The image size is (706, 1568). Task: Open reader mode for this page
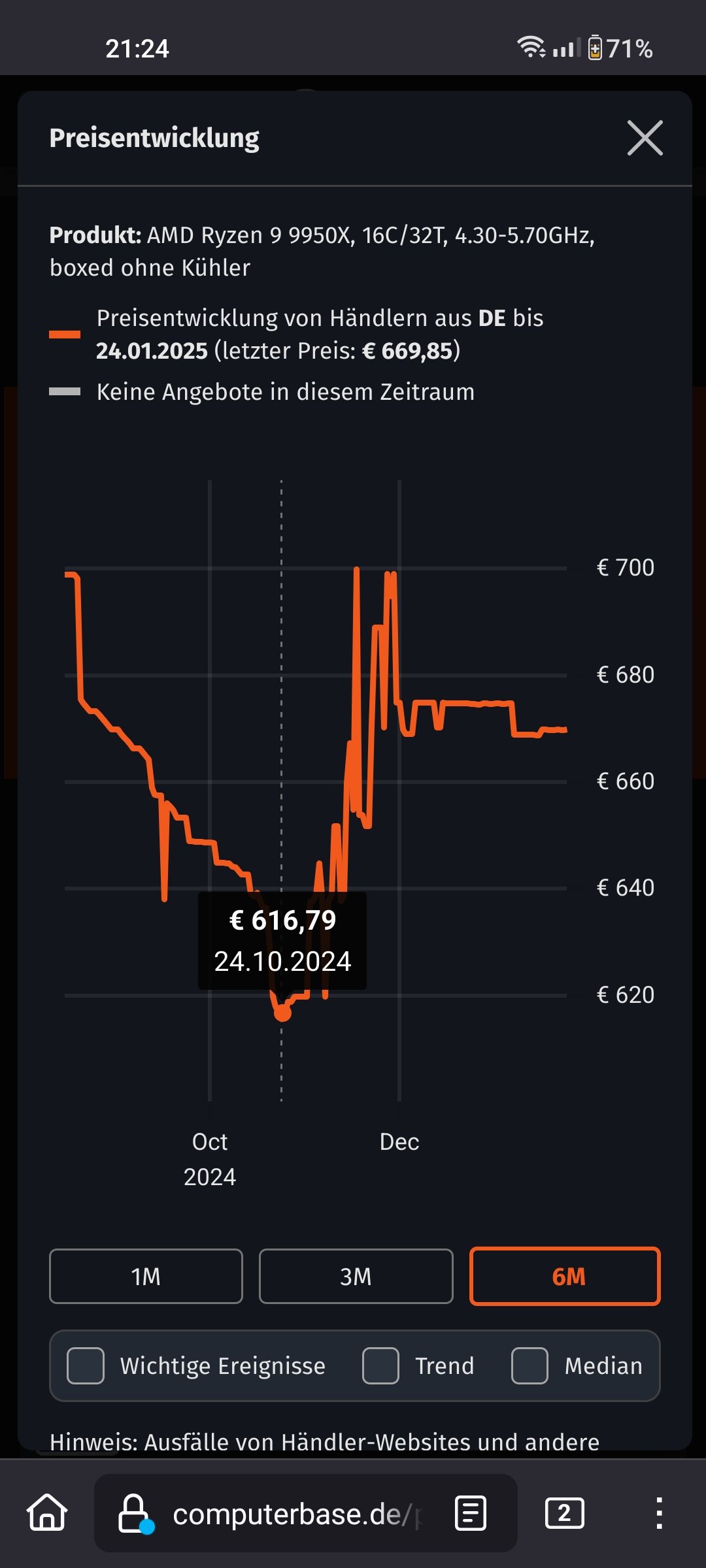click(471, 1513)
